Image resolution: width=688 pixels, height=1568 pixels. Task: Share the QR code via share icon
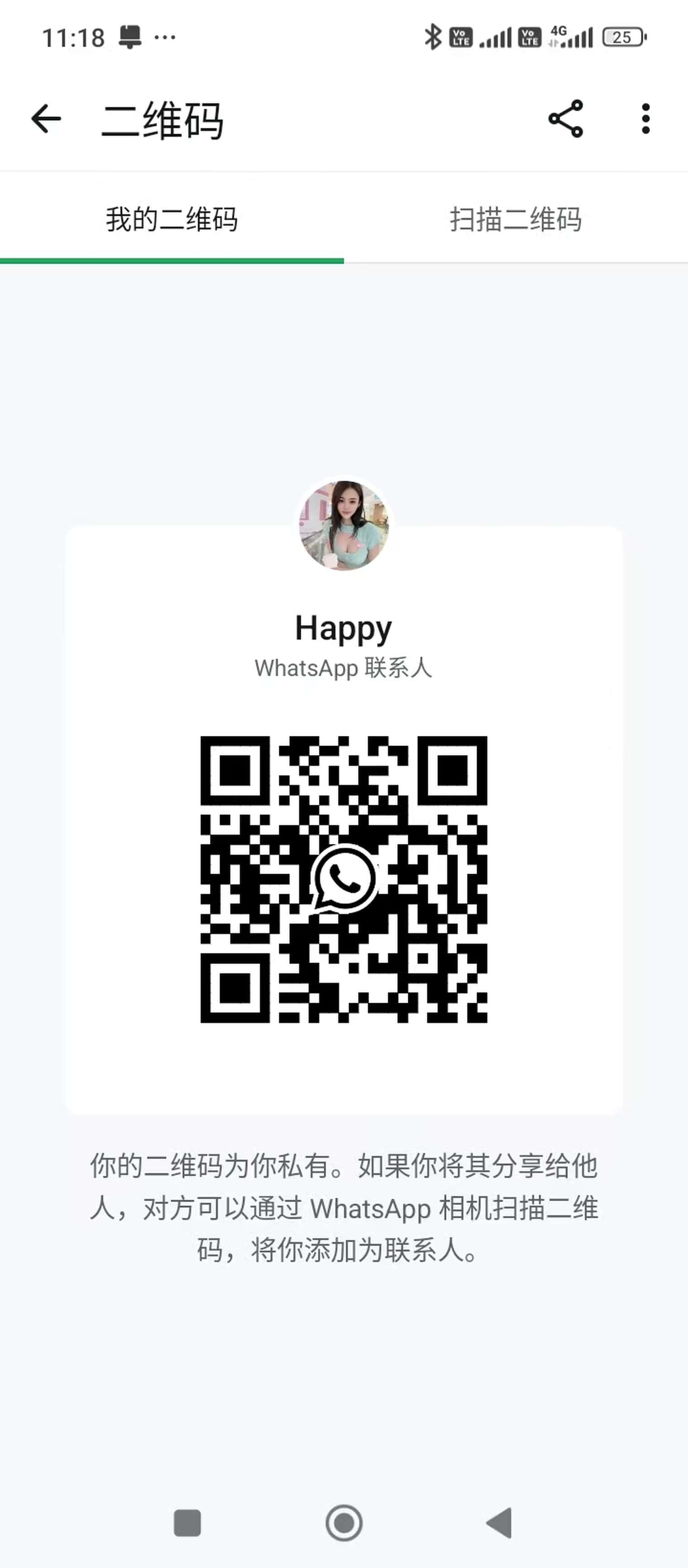(566, 119)
